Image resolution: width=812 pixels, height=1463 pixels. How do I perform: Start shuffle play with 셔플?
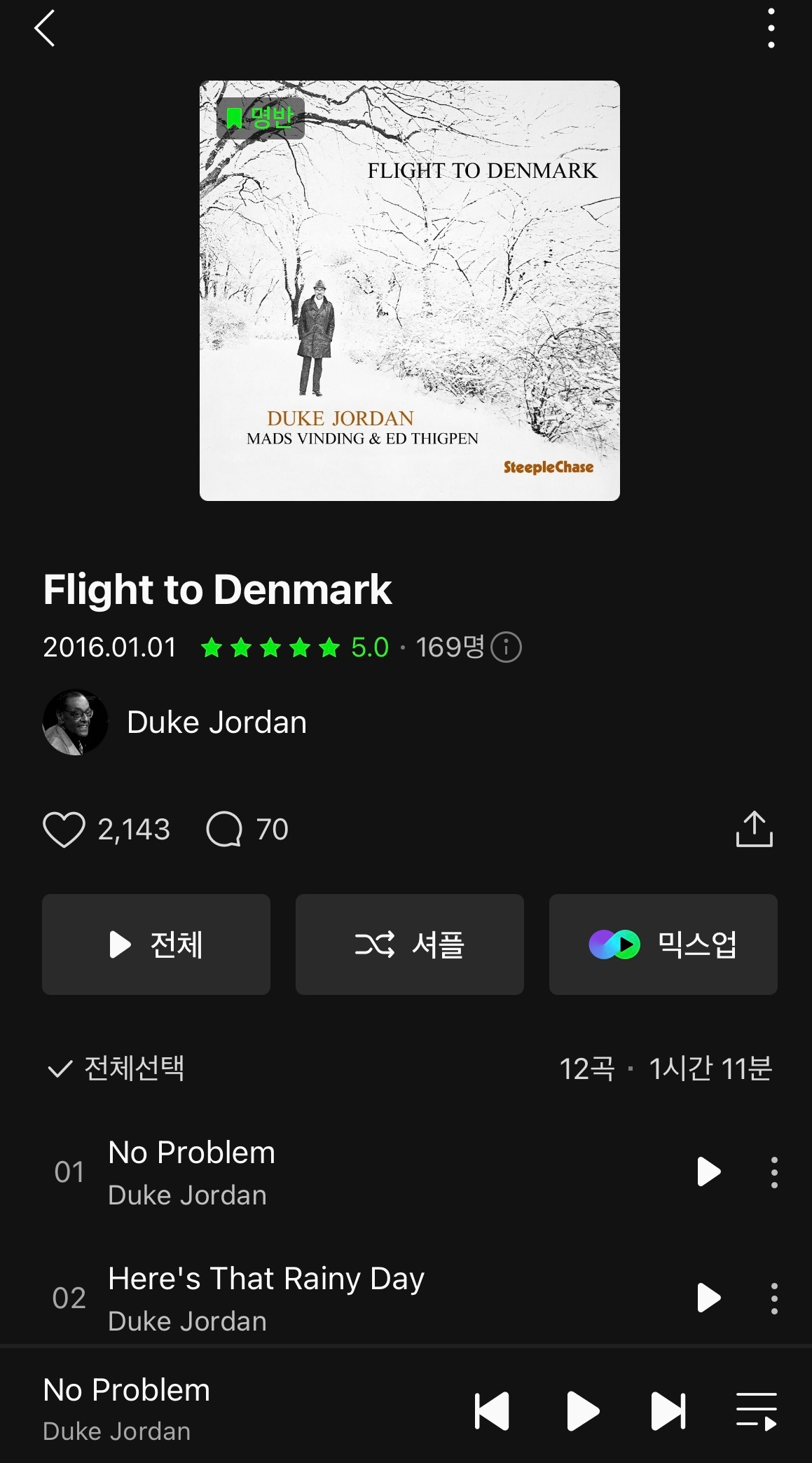pyautogui.click(x=409, y=945)
